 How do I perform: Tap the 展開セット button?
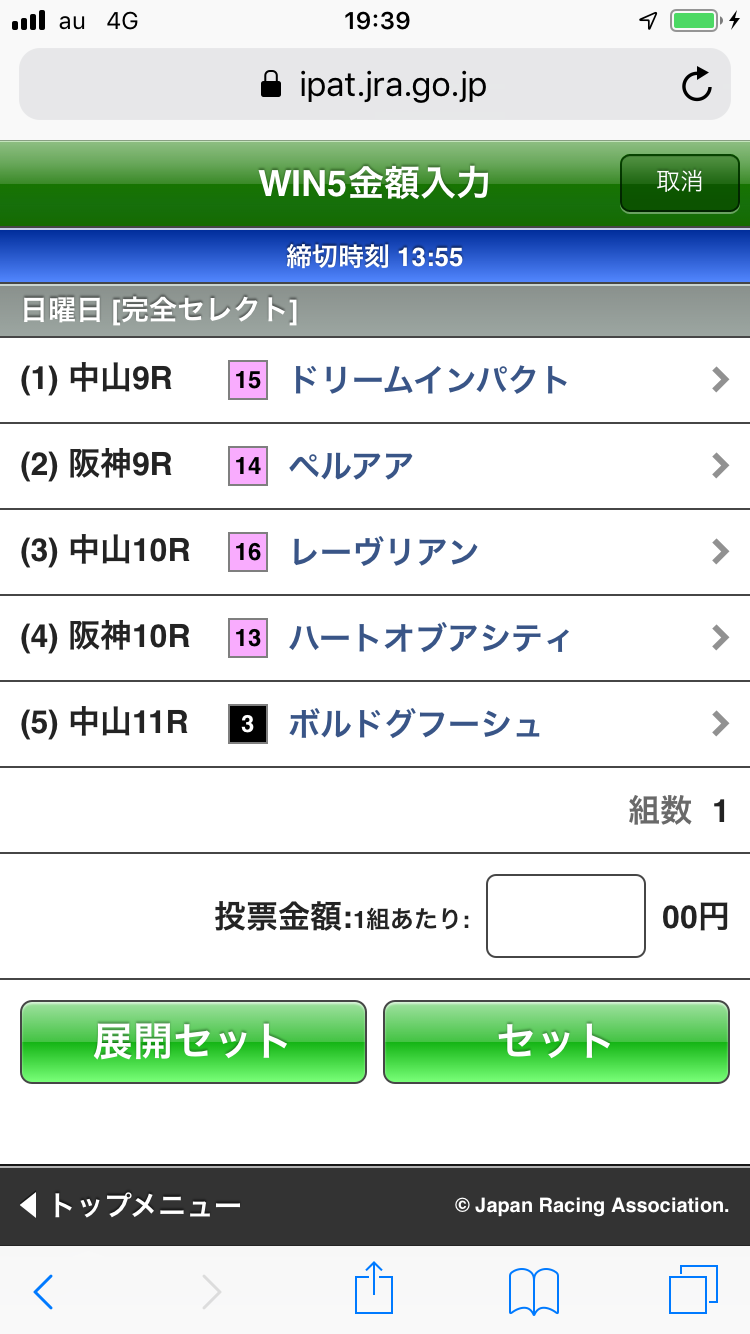tap(193, 1042)
